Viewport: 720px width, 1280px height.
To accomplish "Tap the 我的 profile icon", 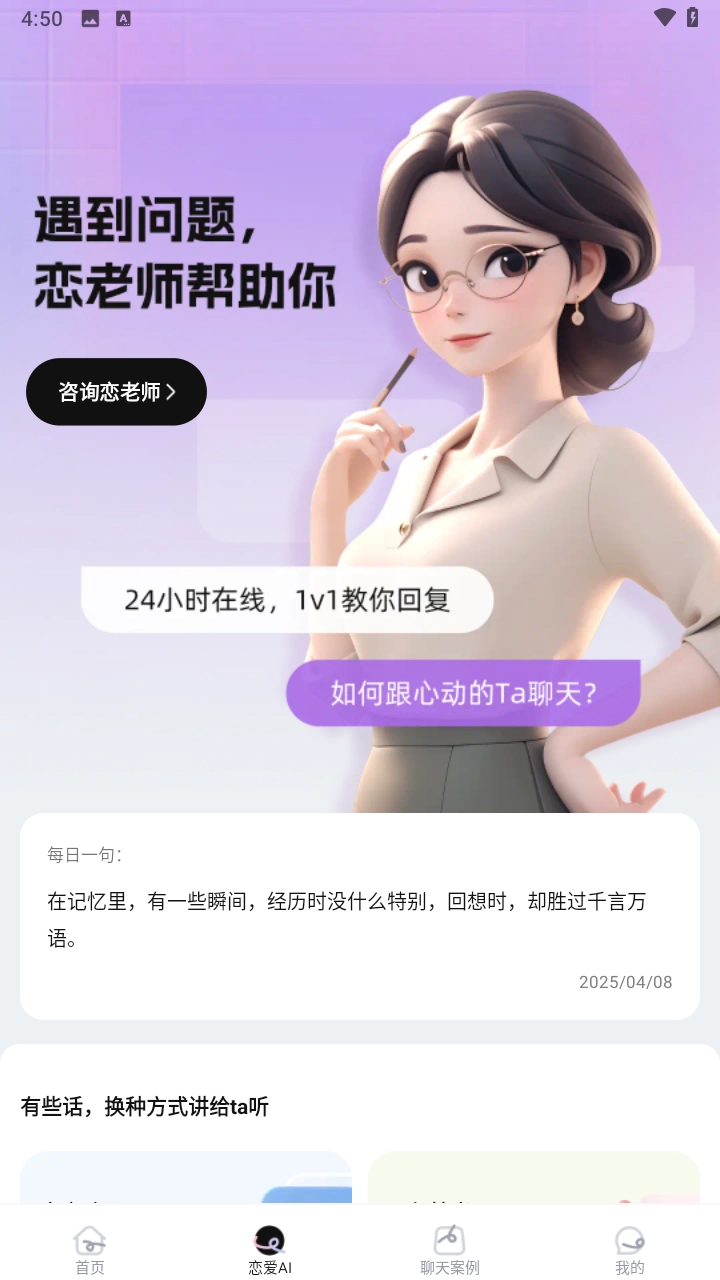I will pyautogui.click(x=629, y=1238).
